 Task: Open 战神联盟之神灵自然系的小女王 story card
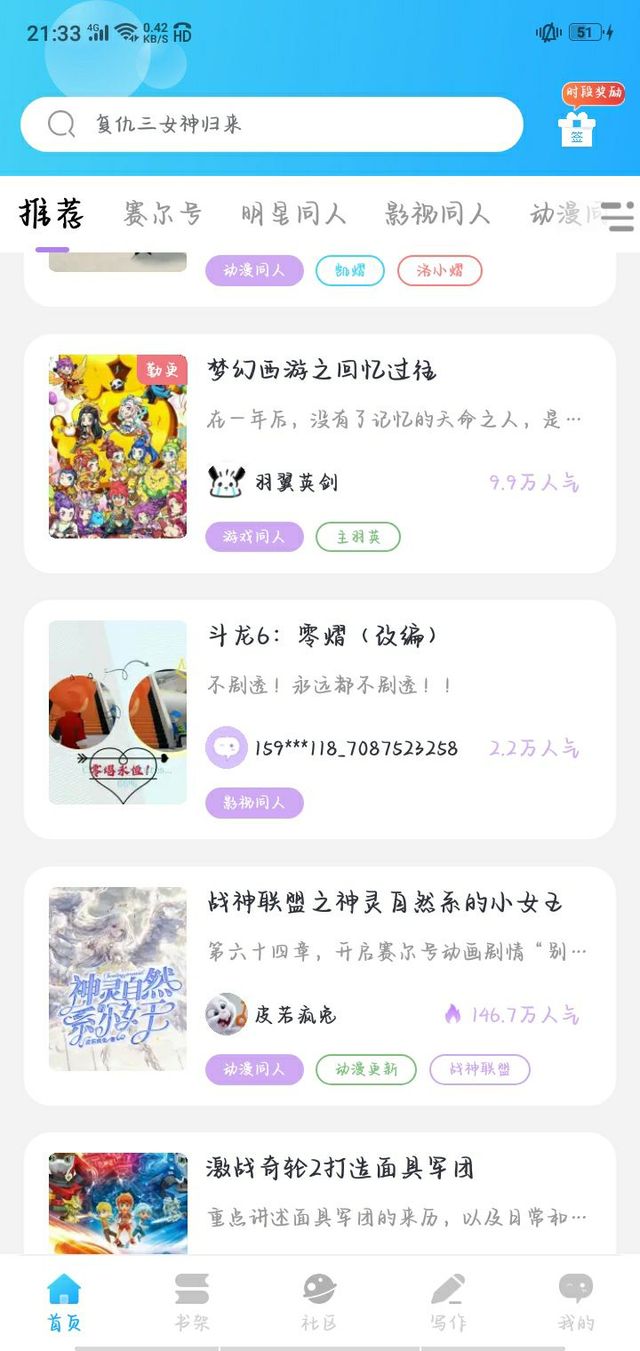(x=385, y=904)
